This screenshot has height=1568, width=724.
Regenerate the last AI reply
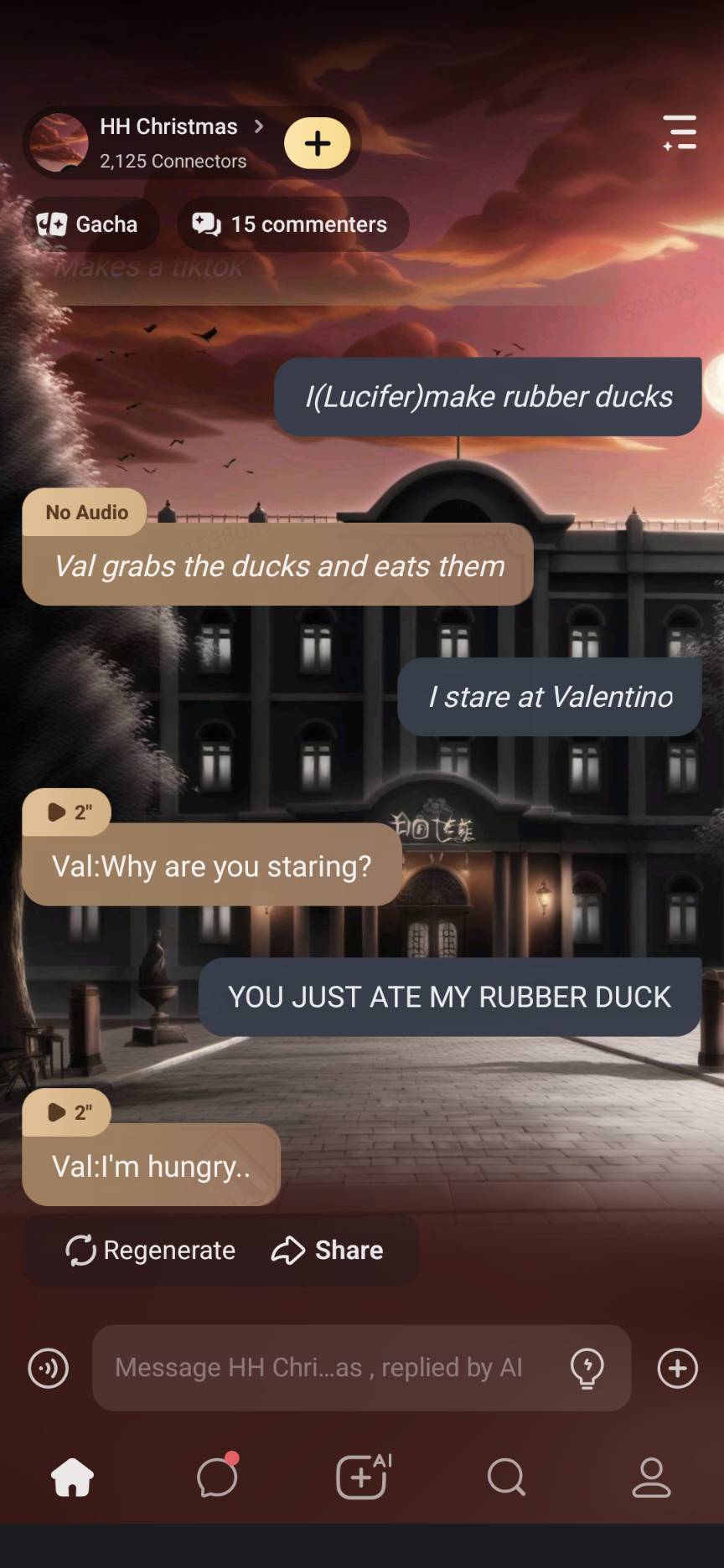151,1250
